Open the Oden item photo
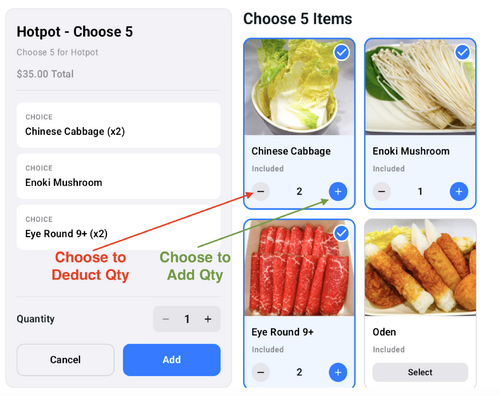The width and height of the screenshot is (500, 396). (x=420, y=267)
